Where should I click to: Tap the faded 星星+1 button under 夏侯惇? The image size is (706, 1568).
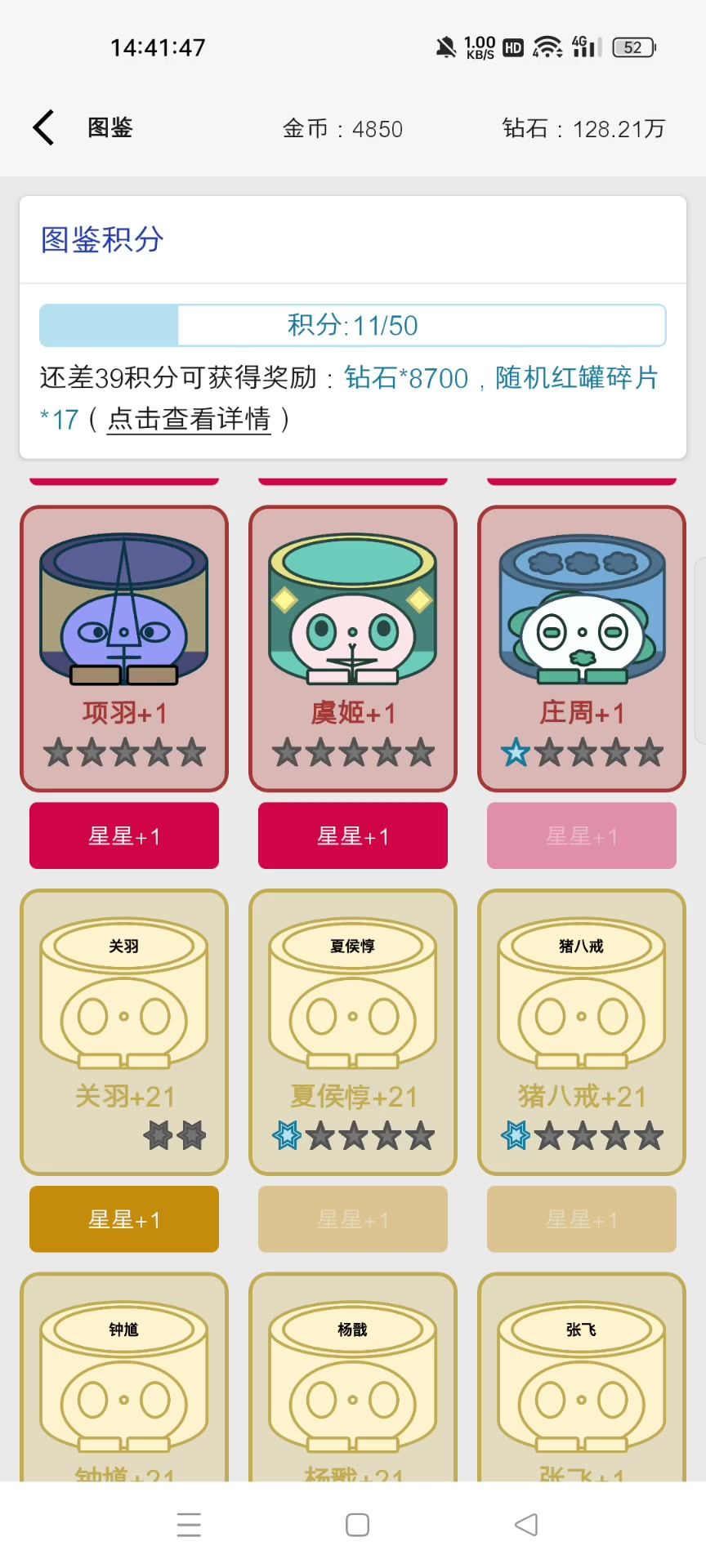pos(353,1219)
